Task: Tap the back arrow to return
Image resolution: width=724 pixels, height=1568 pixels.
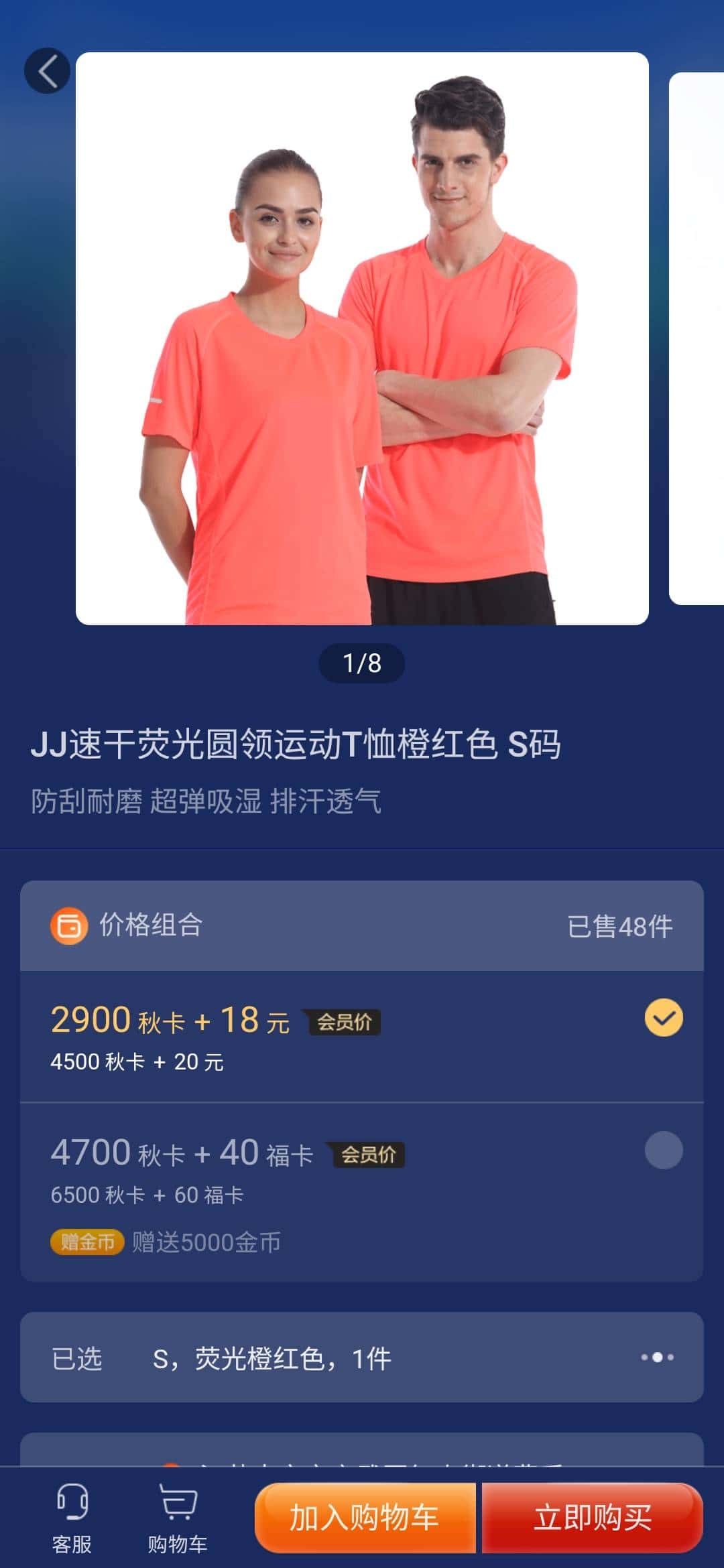Action: pos(47,70)
